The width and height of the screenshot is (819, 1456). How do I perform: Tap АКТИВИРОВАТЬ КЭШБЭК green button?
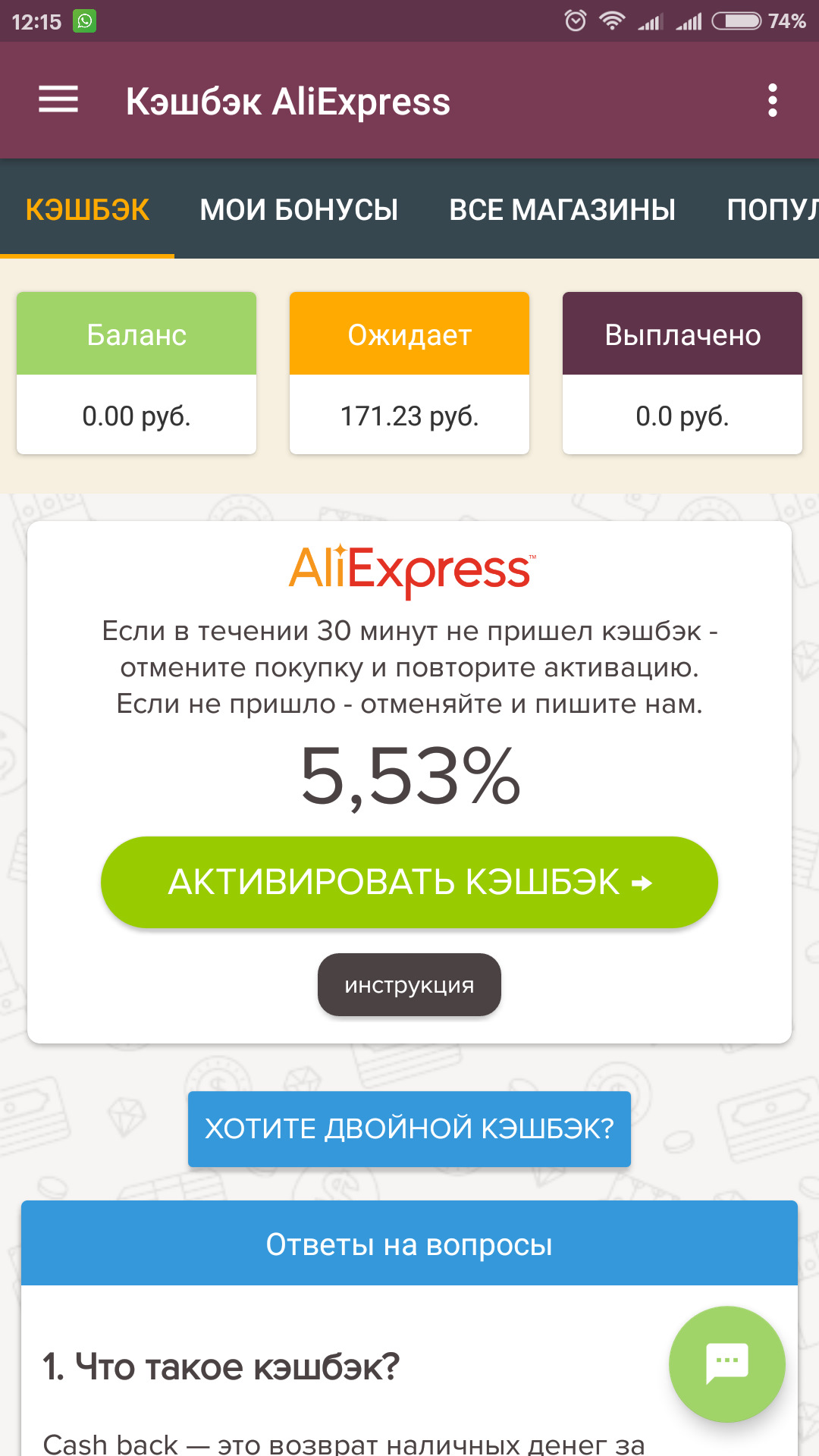[409, 882]
